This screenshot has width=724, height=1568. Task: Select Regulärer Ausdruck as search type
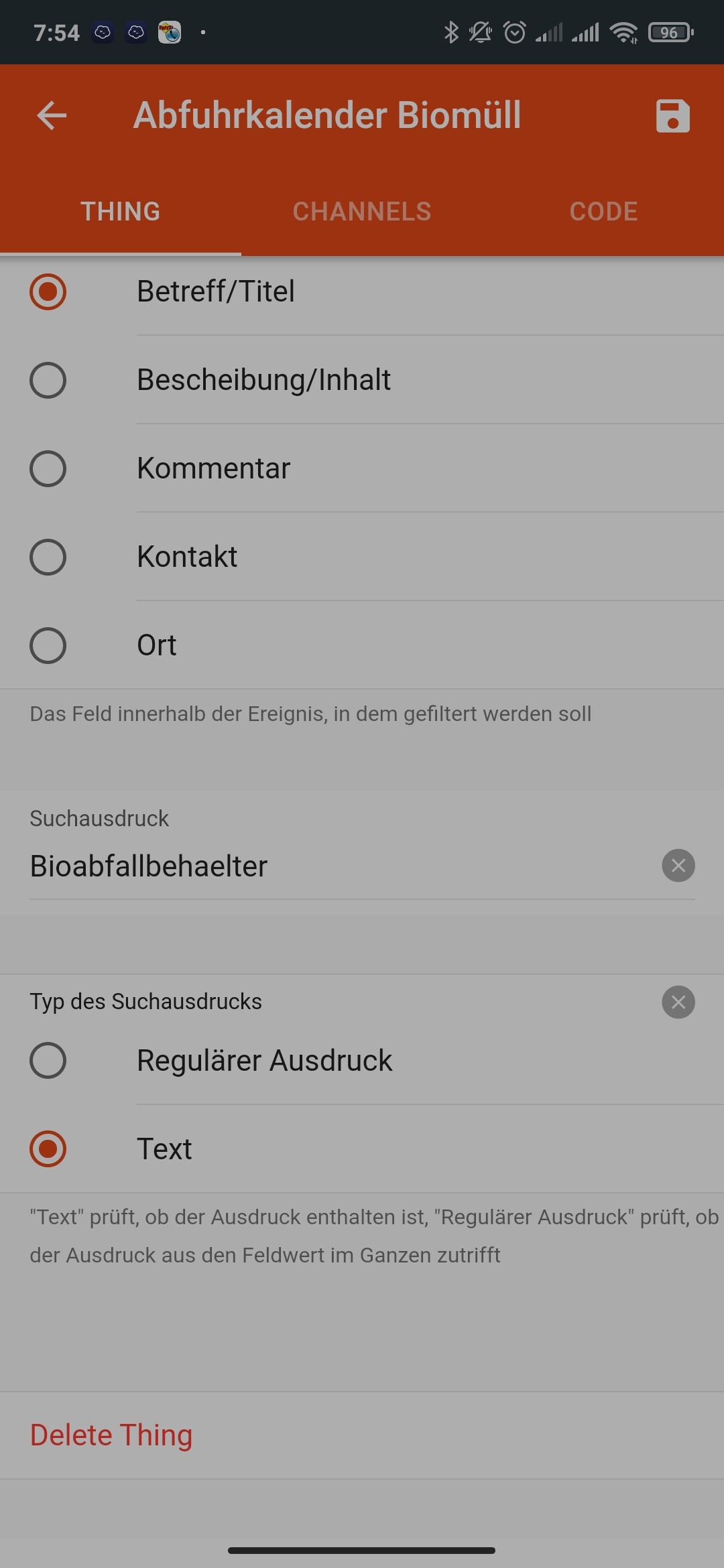(x=362, y=1061)
